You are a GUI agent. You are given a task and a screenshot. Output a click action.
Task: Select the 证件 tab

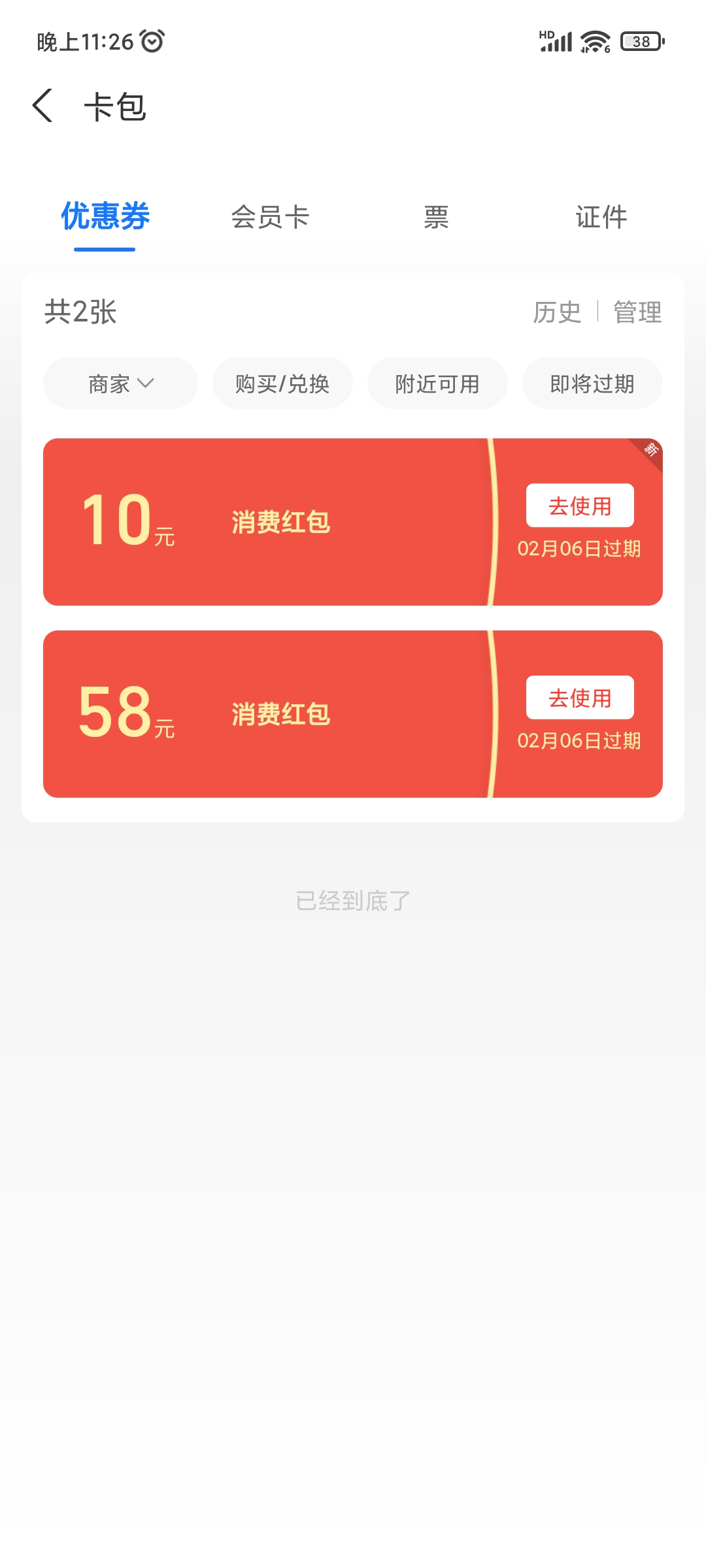click(x=601, y=217)
